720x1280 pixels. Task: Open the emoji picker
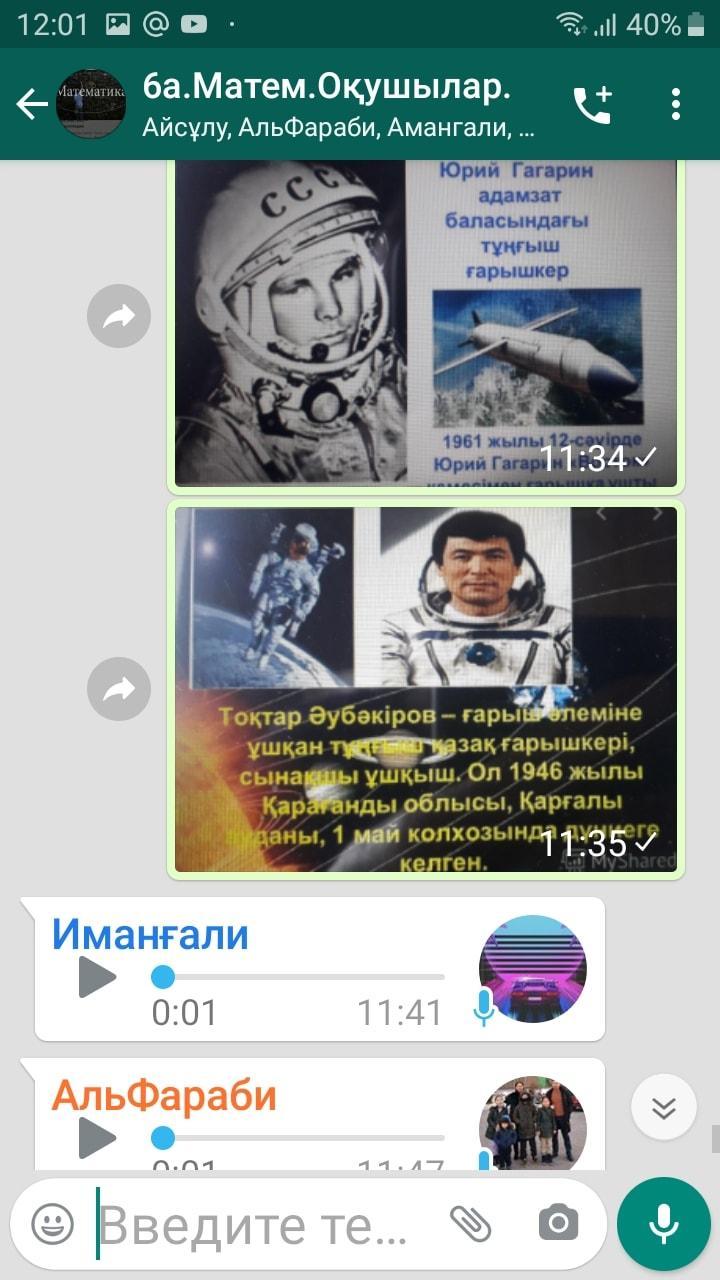52,1223
